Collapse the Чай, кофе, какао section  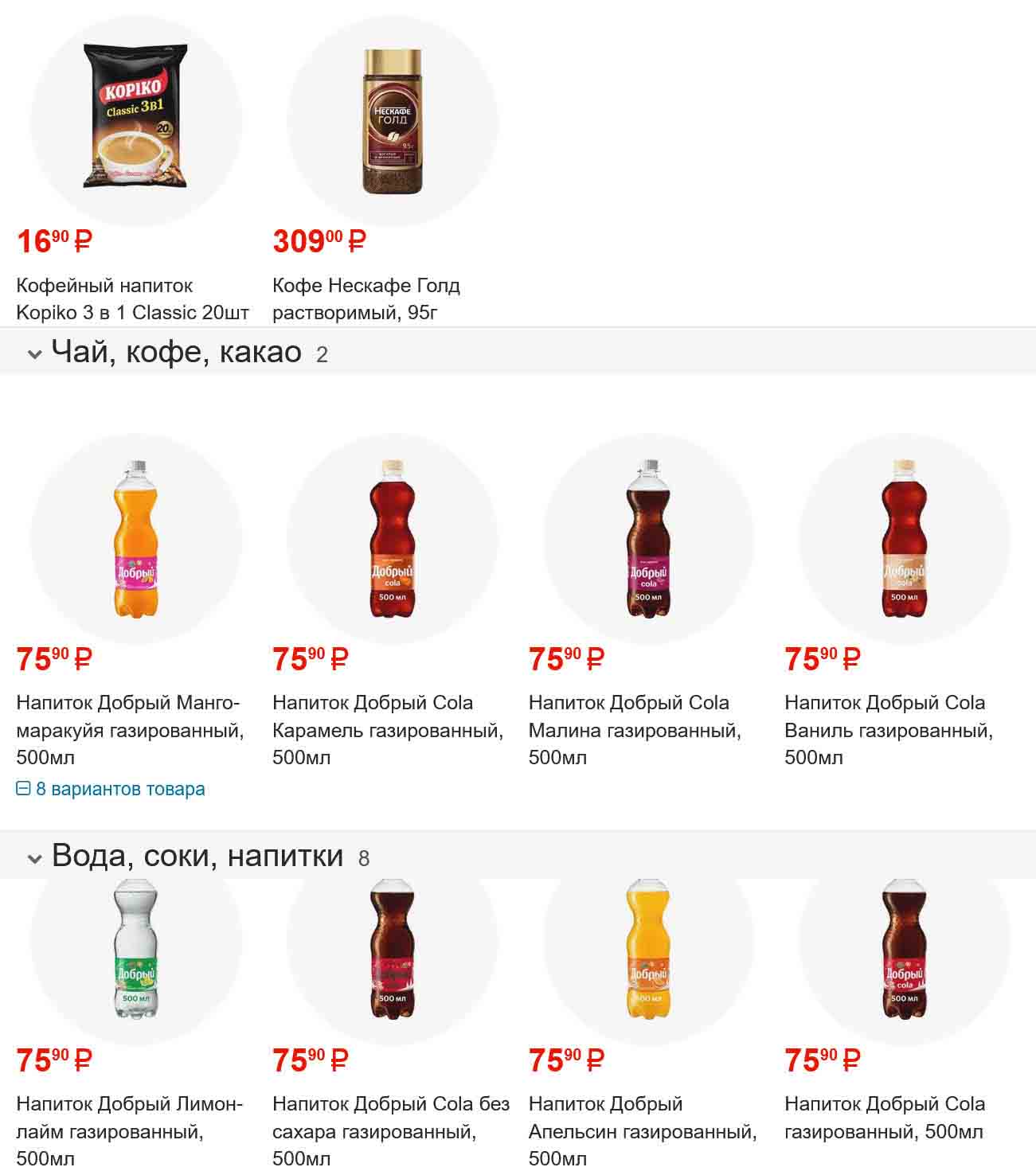[34, 353]
